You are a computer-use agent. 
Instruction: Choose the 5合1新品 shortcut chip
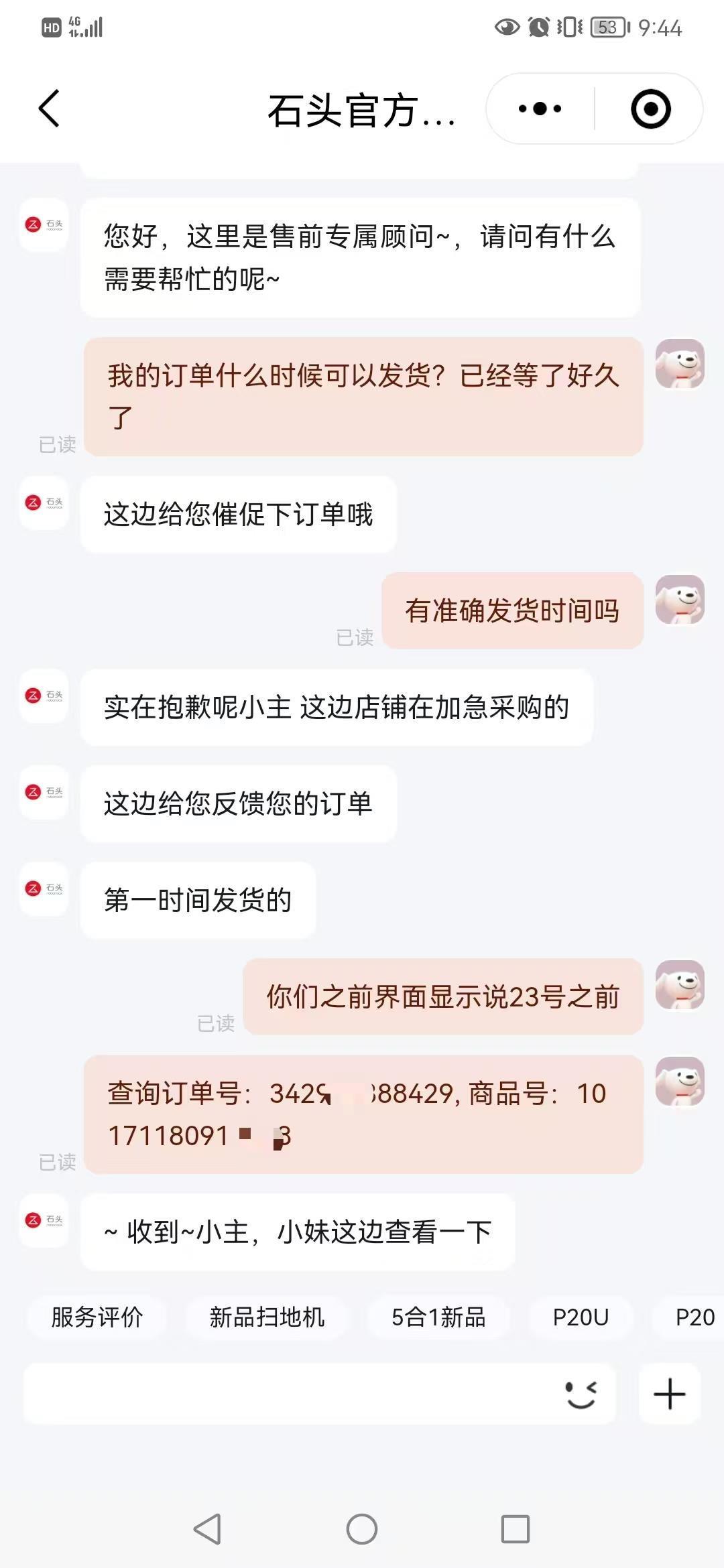438,1317
